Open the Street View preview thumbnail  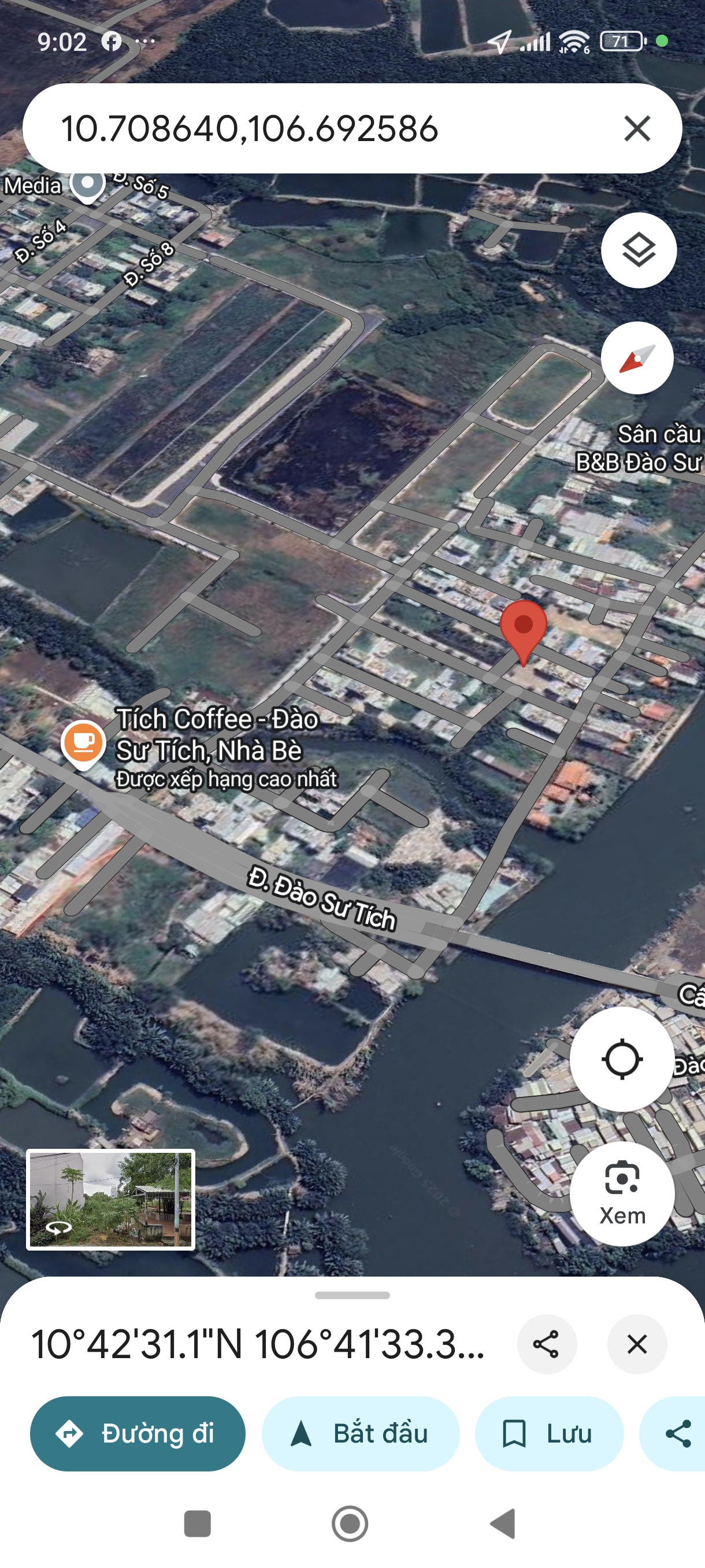point(111,1199)
